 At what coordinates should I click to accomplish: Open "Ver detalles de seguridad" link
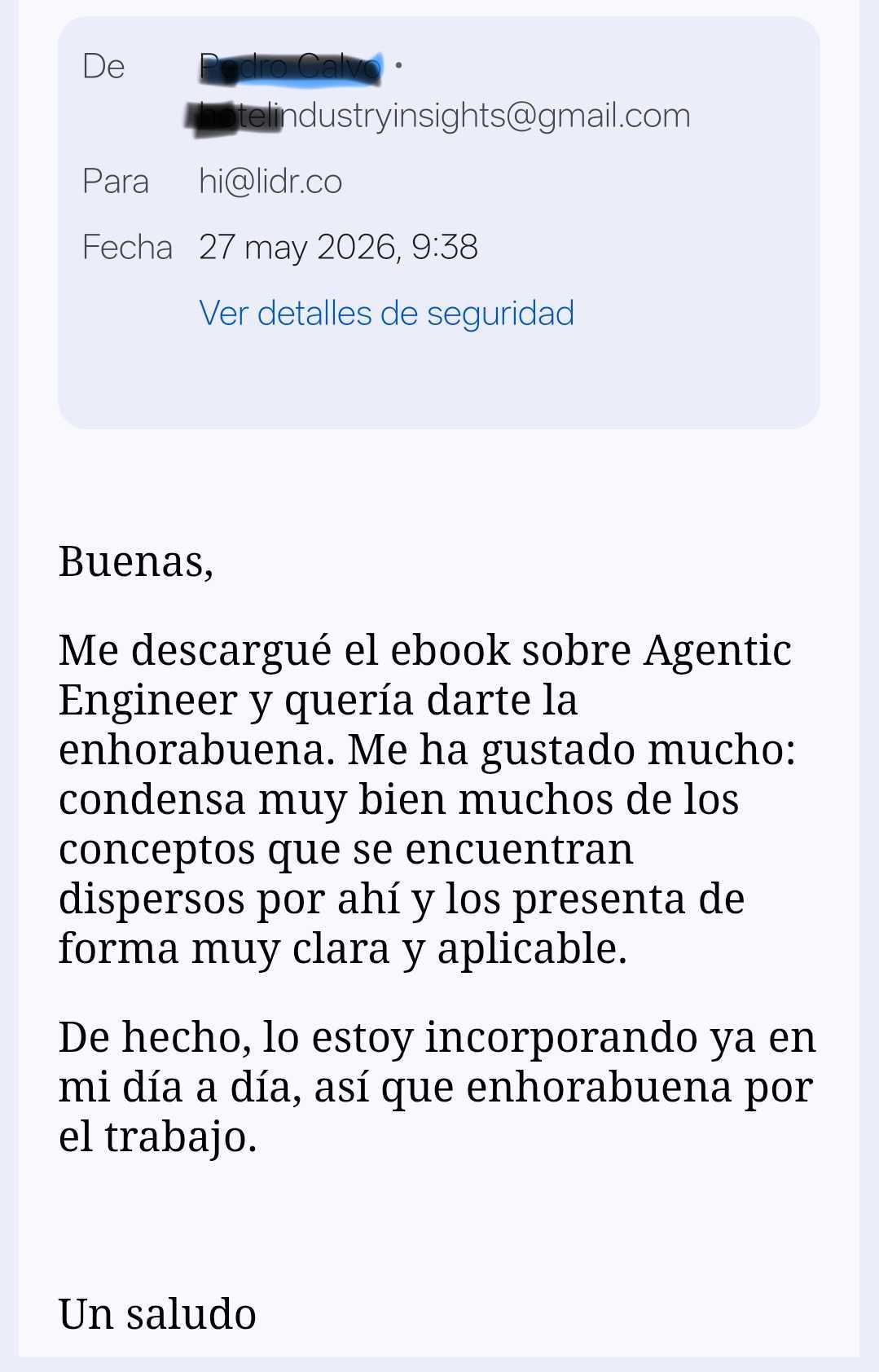[386, 313]
